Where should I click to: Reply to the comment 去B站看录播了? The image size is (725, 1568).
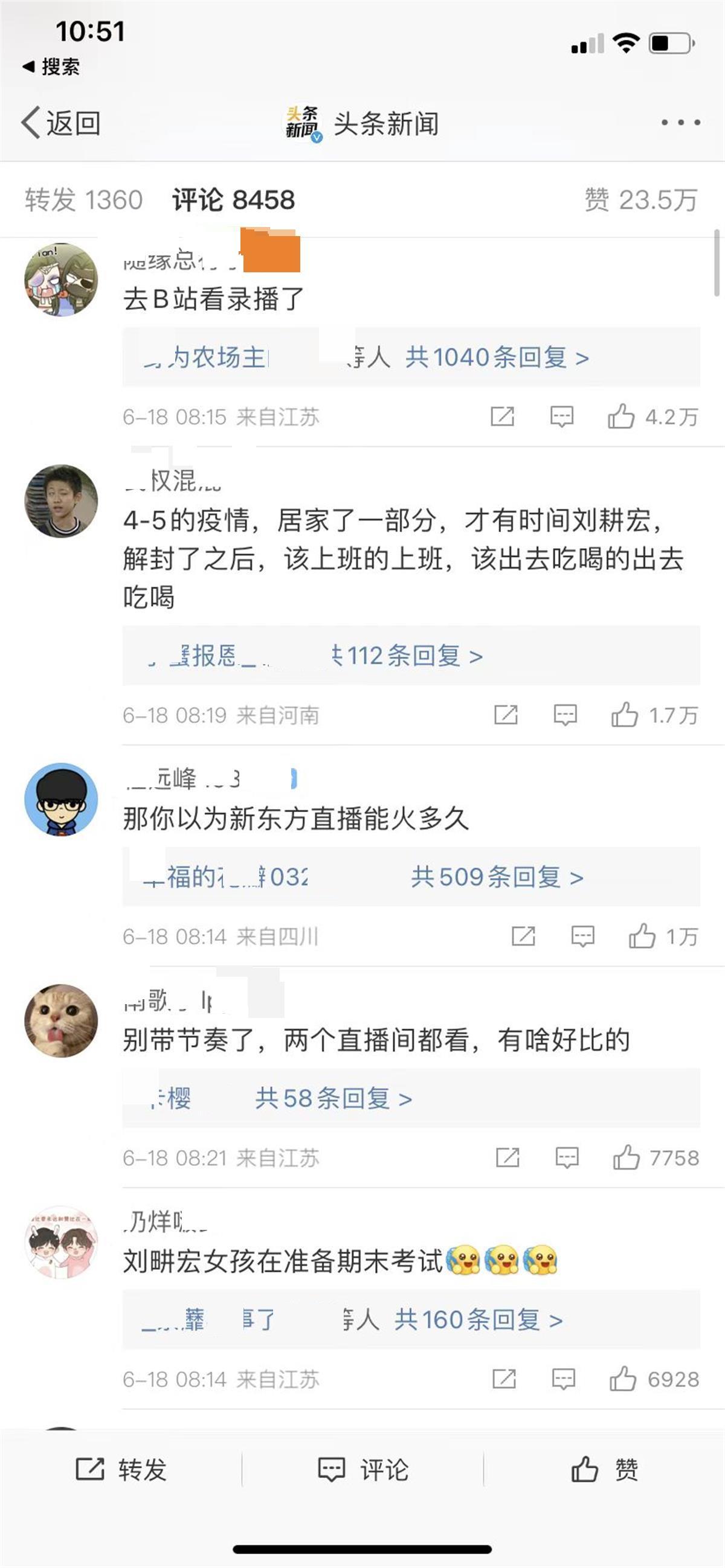pos(561,417)
